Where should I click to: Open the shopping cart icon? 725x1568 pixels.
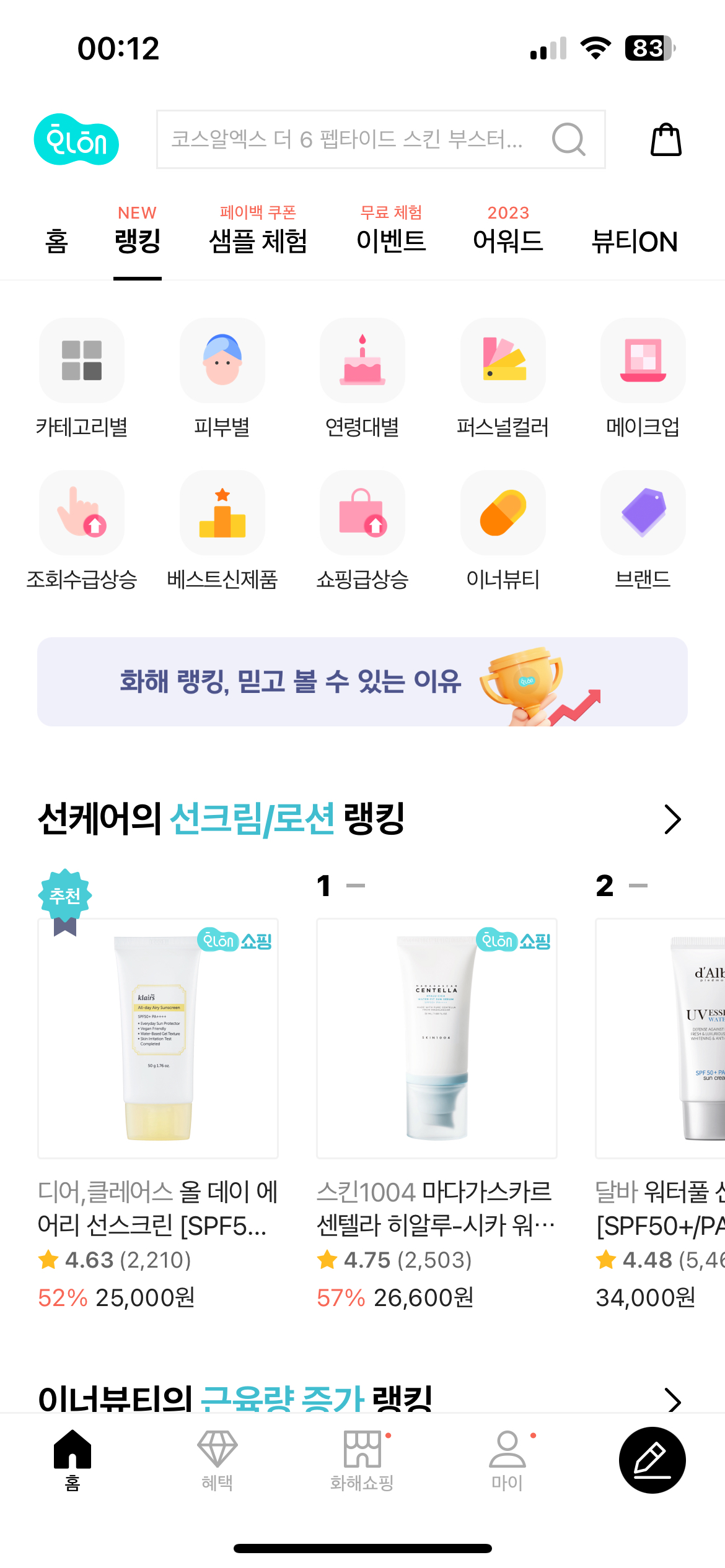667,139
